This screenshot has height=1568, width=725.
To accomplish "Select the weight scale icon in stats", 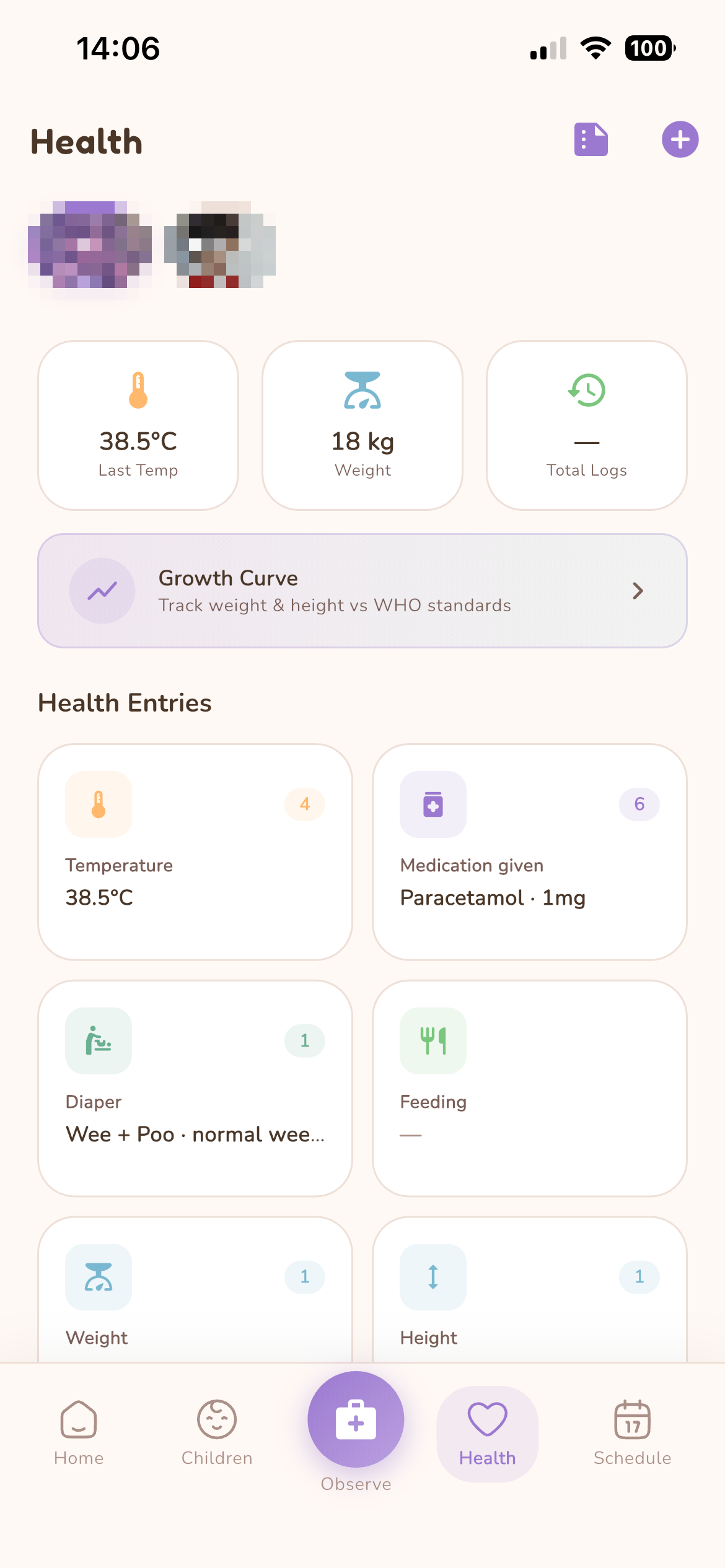I will click(x=363, y=390).
